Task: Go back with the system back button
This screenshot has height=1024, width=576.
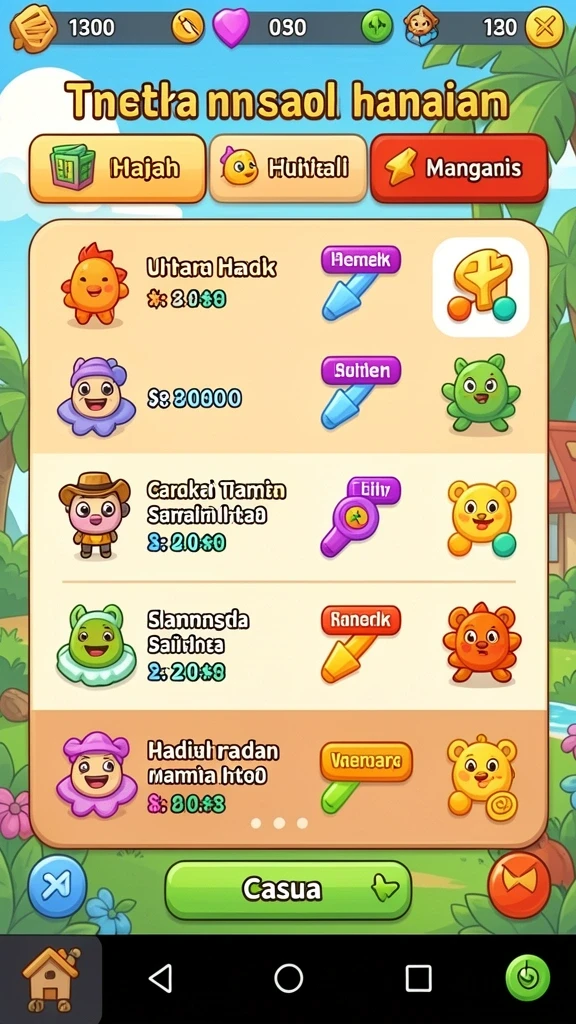Action: coord(161,978)
